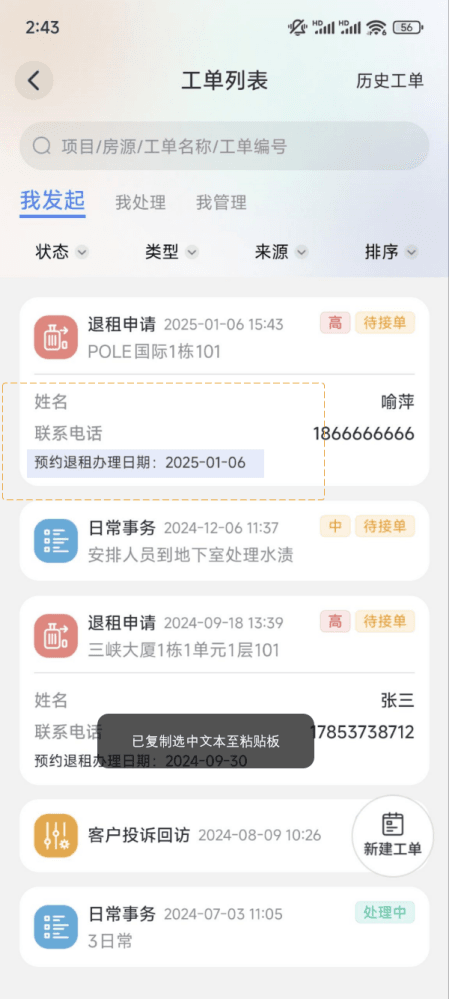Open 历史工单 history orders
This screenshot has height=999, width=449.
390,81
